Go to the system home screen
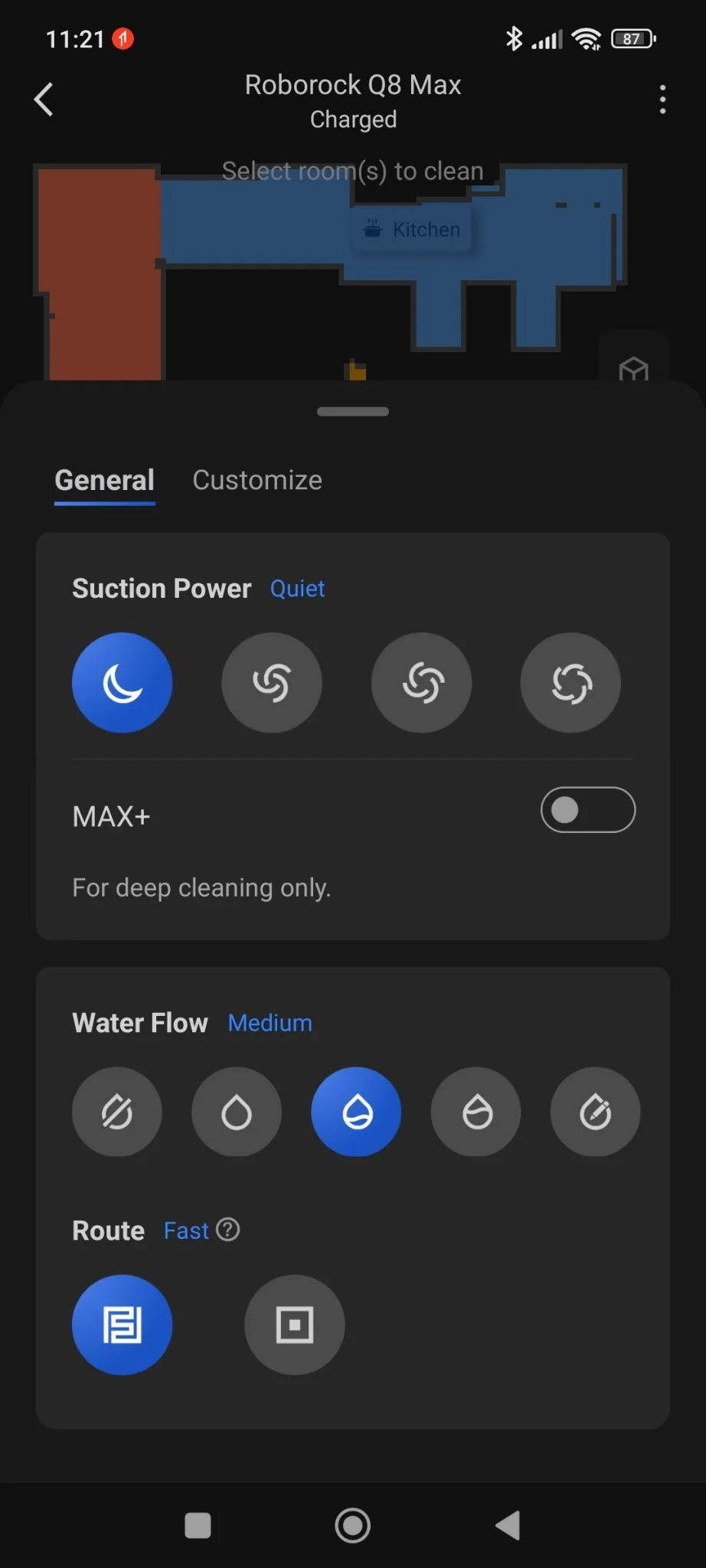This screenshot has height=1568, width=706. coord(353,1525)
